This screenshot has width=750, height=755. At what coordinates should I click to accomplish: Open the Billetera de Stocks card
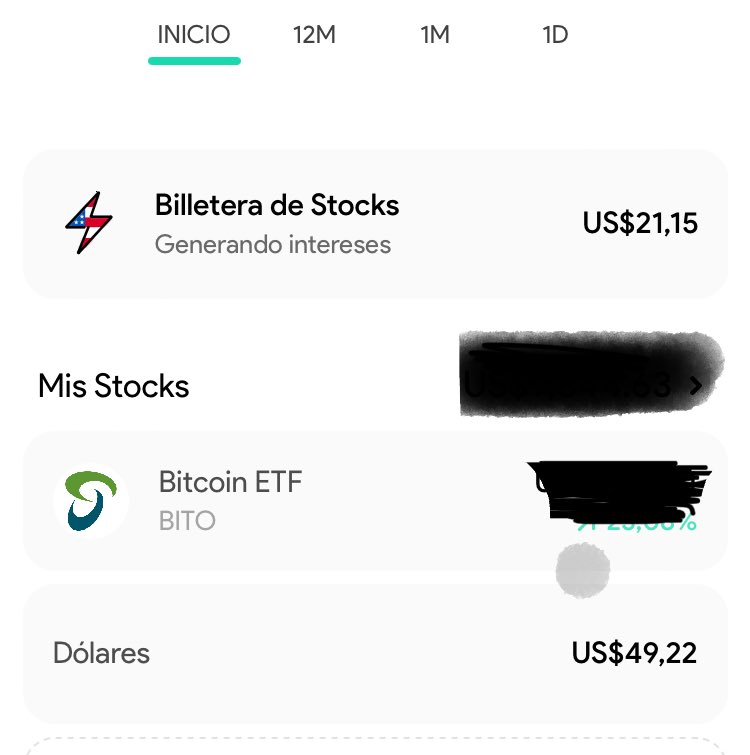[375, 224]
